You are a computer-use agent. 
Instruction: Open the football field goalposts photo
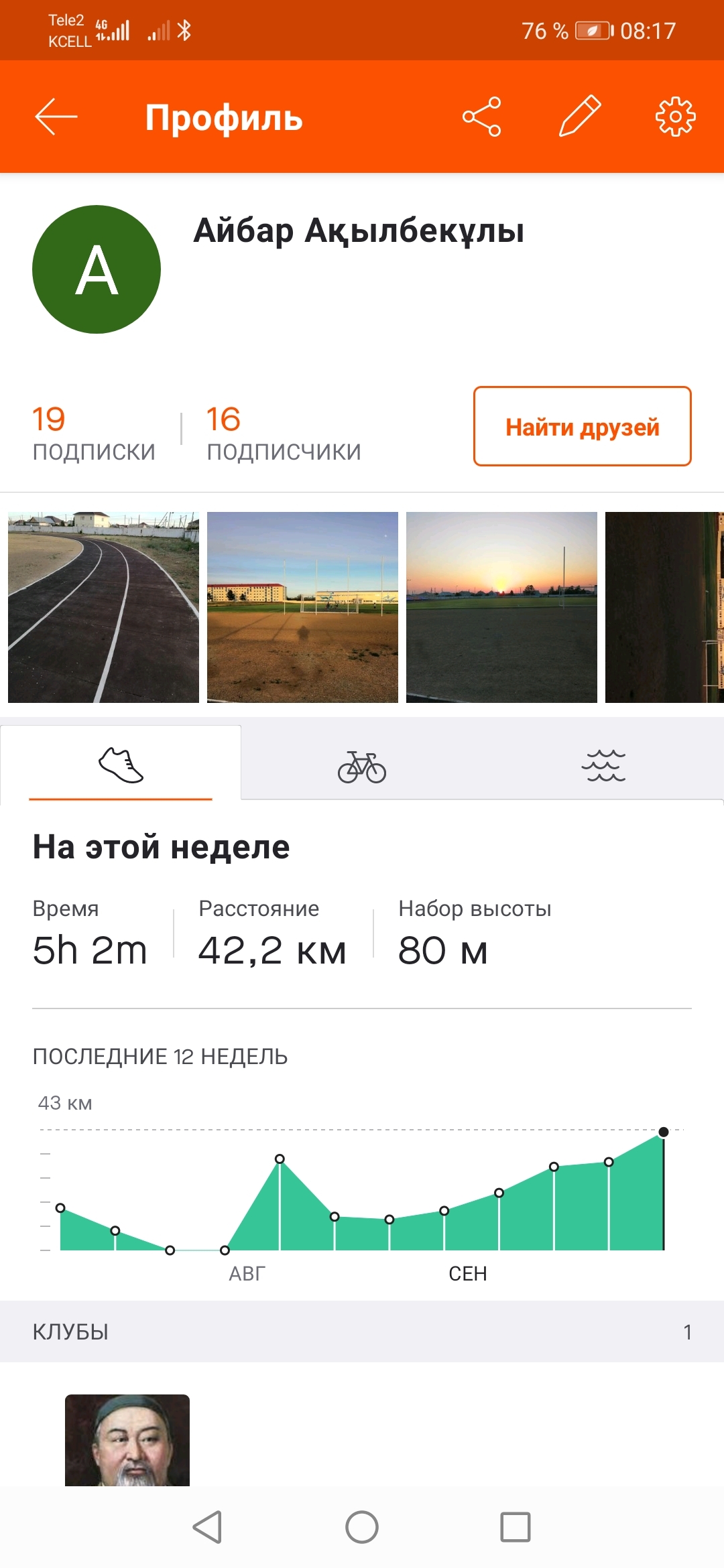point(302,607)
